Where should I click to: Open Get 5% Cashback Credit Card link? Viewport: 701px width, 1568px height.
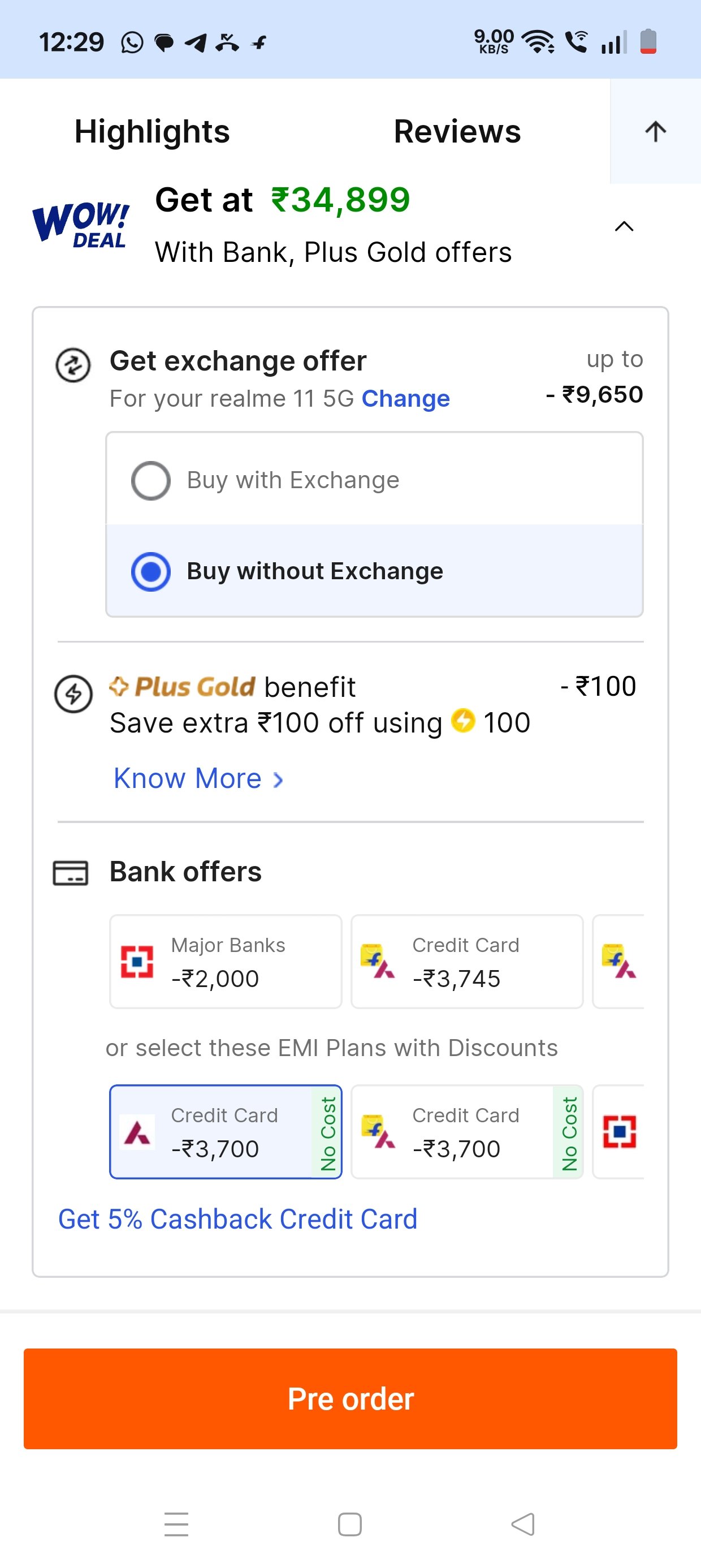point(238,1219)
